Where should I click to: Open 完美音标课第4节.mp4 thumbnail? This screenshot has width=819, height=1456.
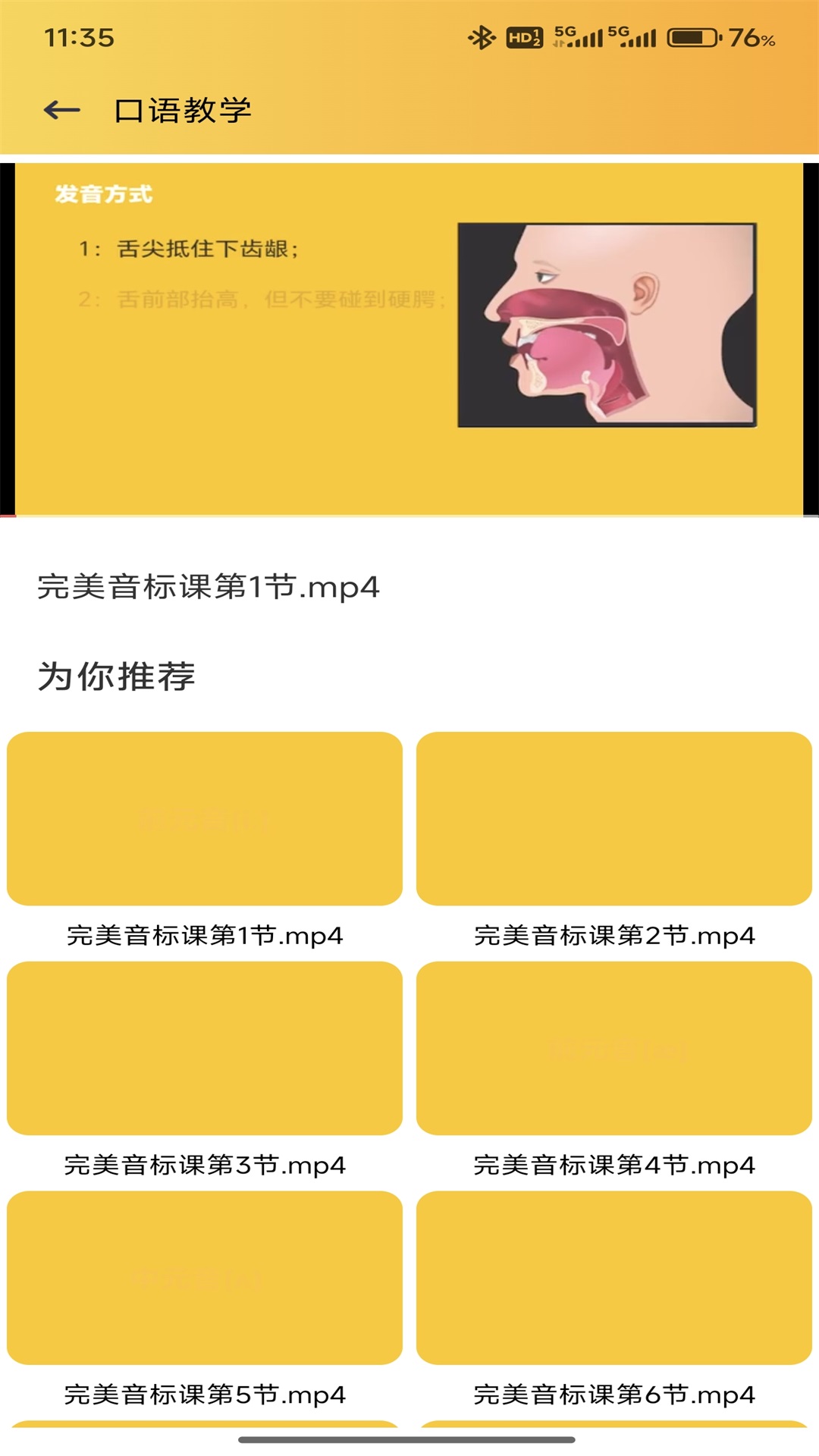(614, 1050)
